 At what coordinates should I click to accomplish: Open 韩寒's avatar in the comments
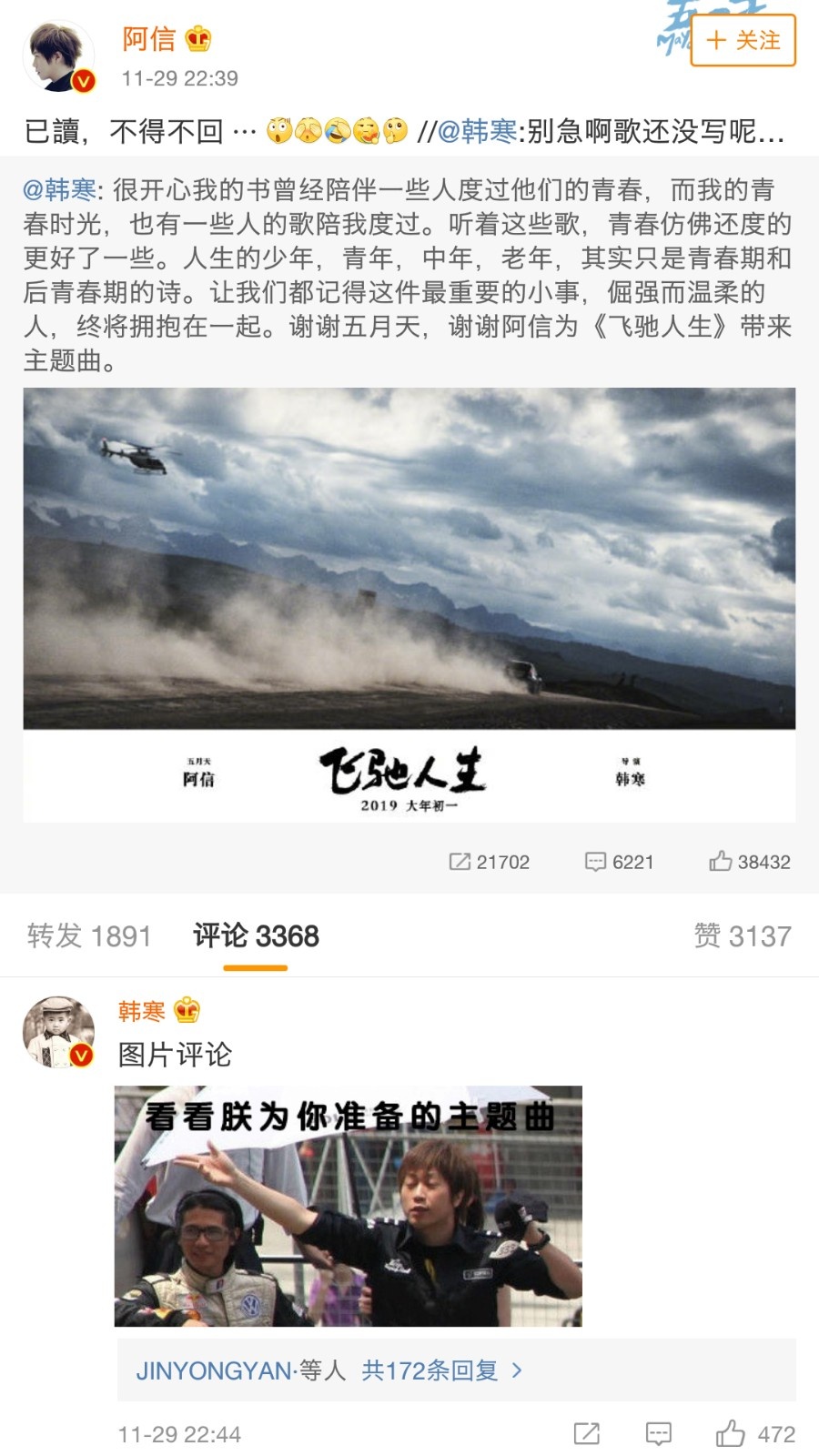click(x=58, y=1032)
